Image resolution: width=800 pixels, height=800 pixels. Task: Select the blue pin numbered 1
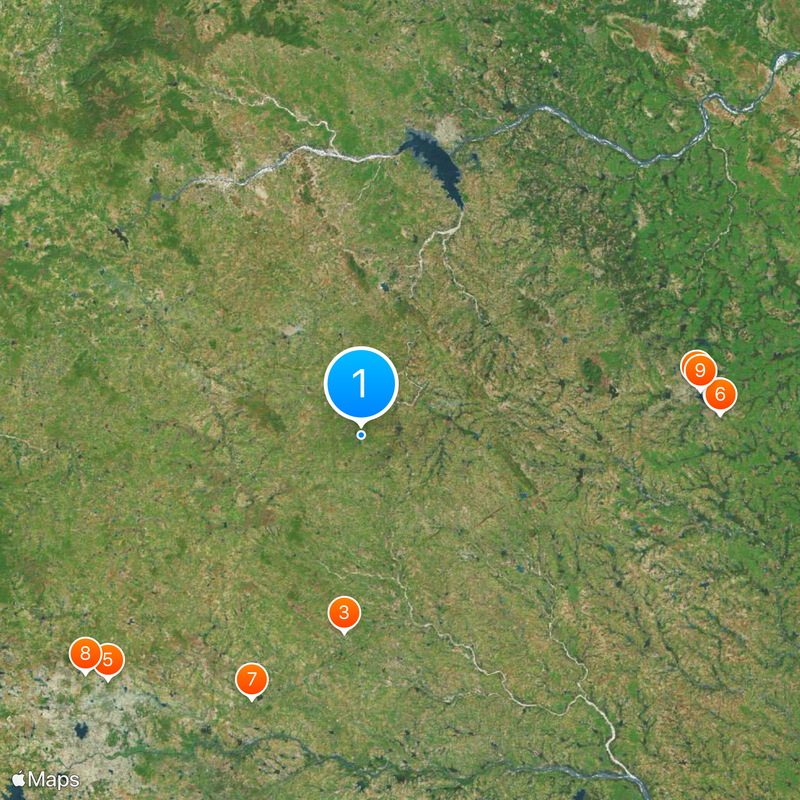point(361,384)
